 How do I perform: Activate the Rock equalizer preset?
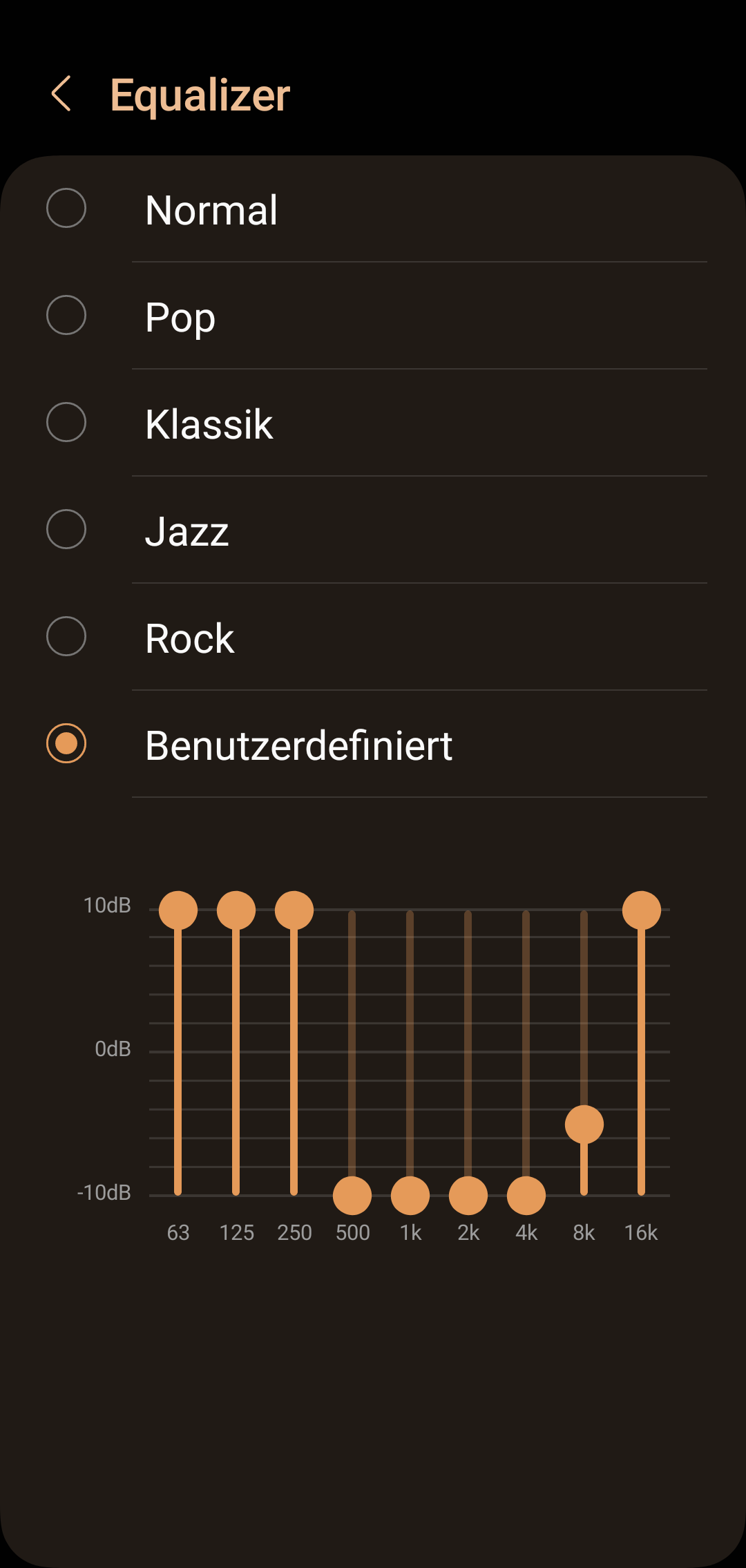tap(67, 638)
